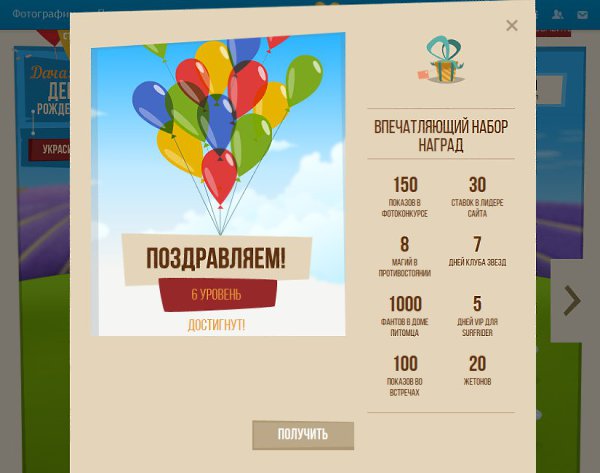This screenshot has width=600, height=473.
Task: Open the friends icon in top bar
Action: click(557, 15)
